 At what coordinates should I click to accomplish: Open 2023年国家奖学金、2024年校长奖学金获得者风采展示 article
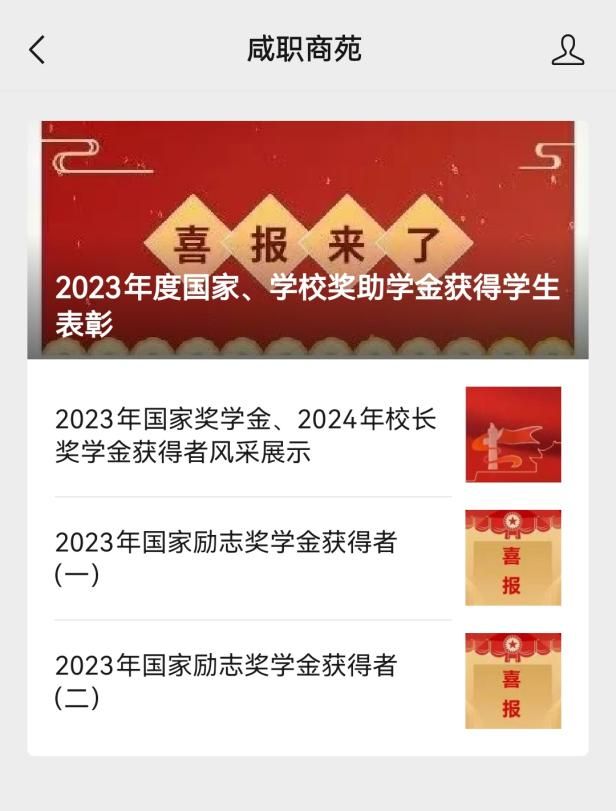coord(246,435)
